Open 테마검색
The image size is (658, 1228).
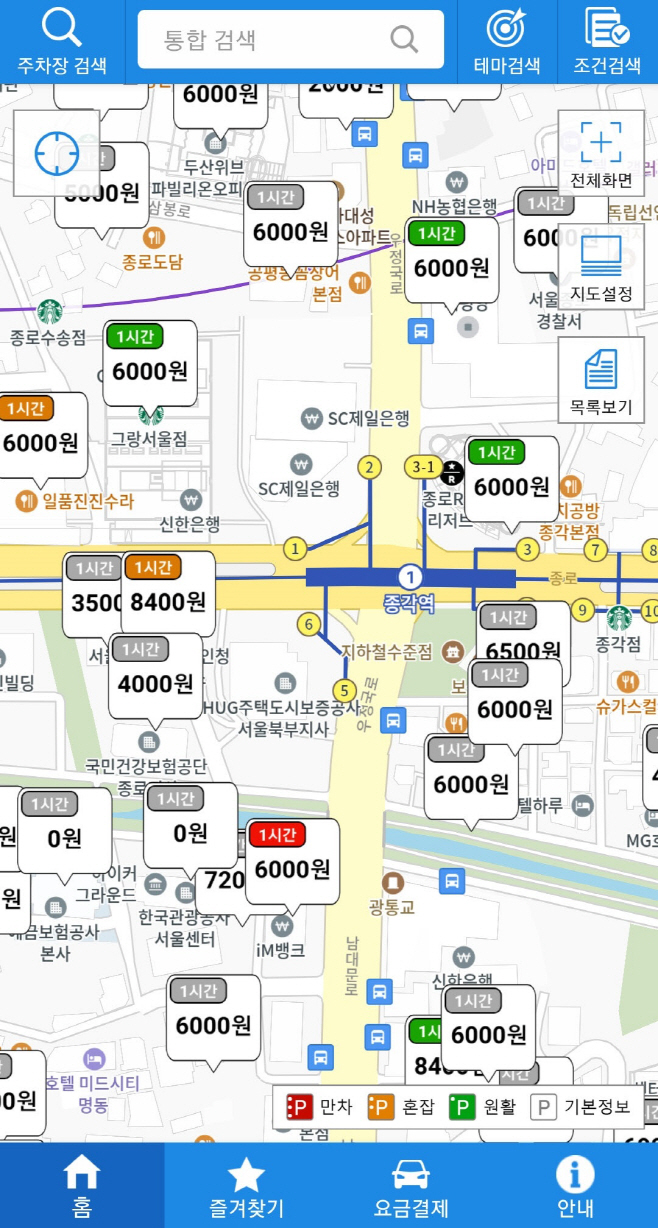tap(506, 43)
